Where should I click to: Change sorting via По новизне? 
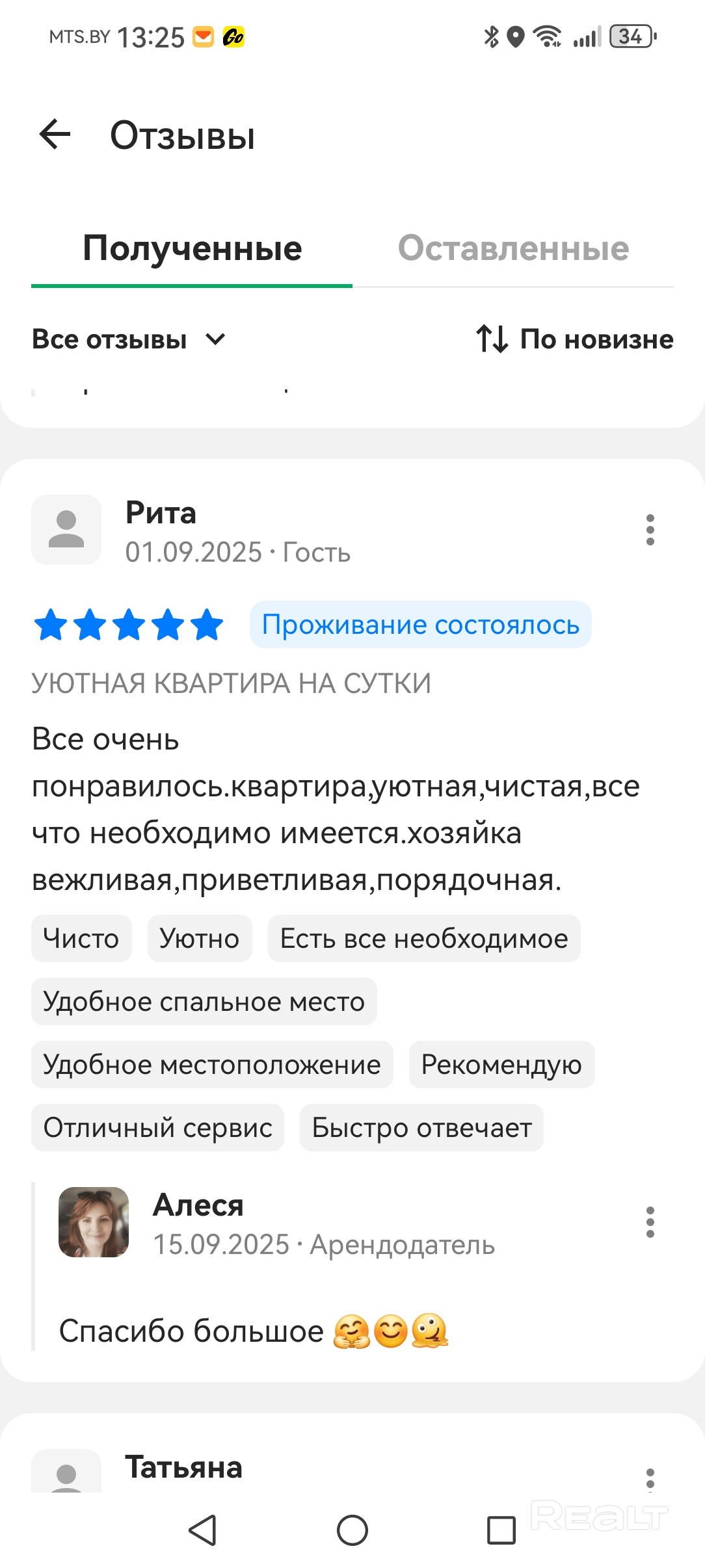pyautogui.click(x=574, y=339)
